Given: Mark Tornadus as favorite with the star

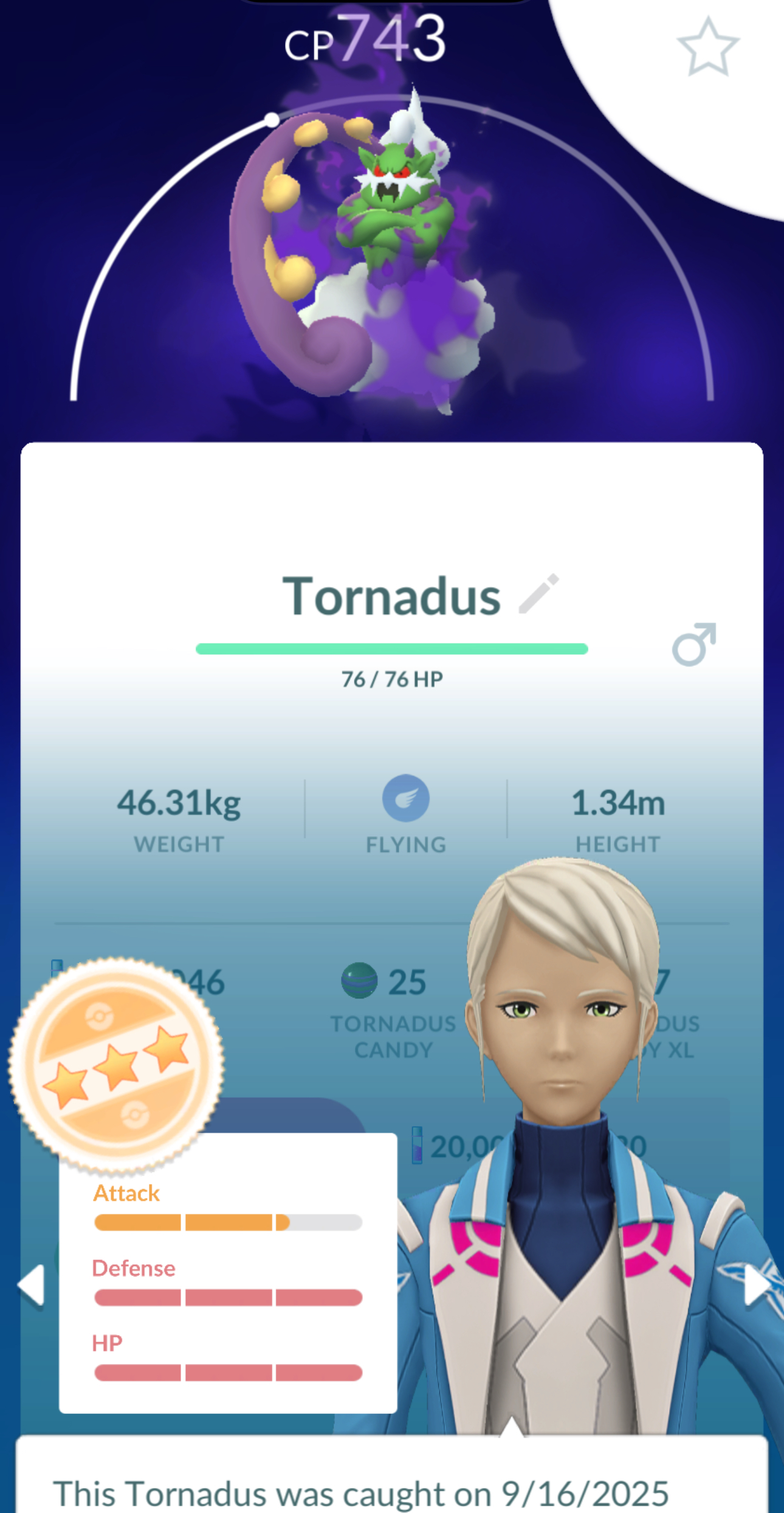Looking at the screenshot, I should pos(708,47).
